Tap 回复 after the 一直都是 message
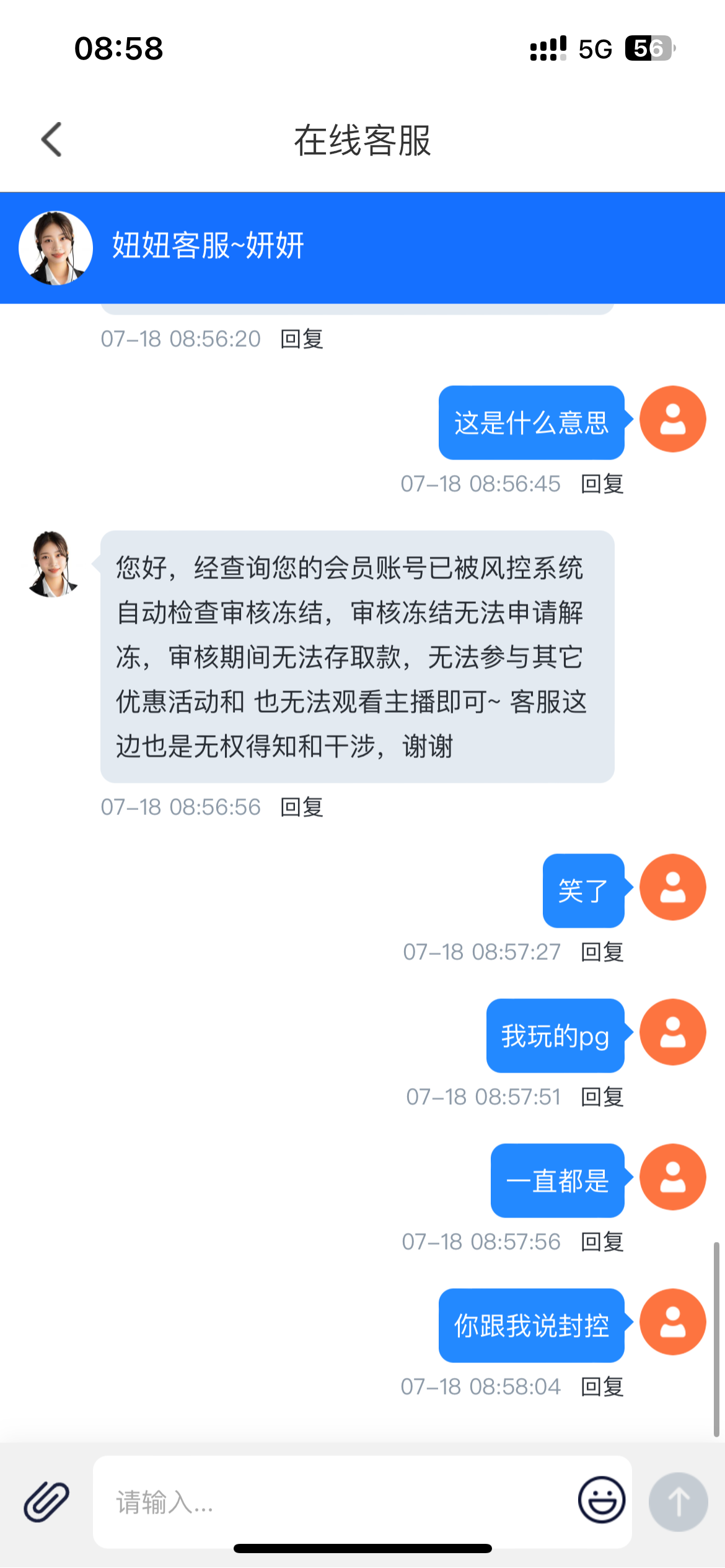The height and width of the screenshot is (1568, 725). 602,1242
